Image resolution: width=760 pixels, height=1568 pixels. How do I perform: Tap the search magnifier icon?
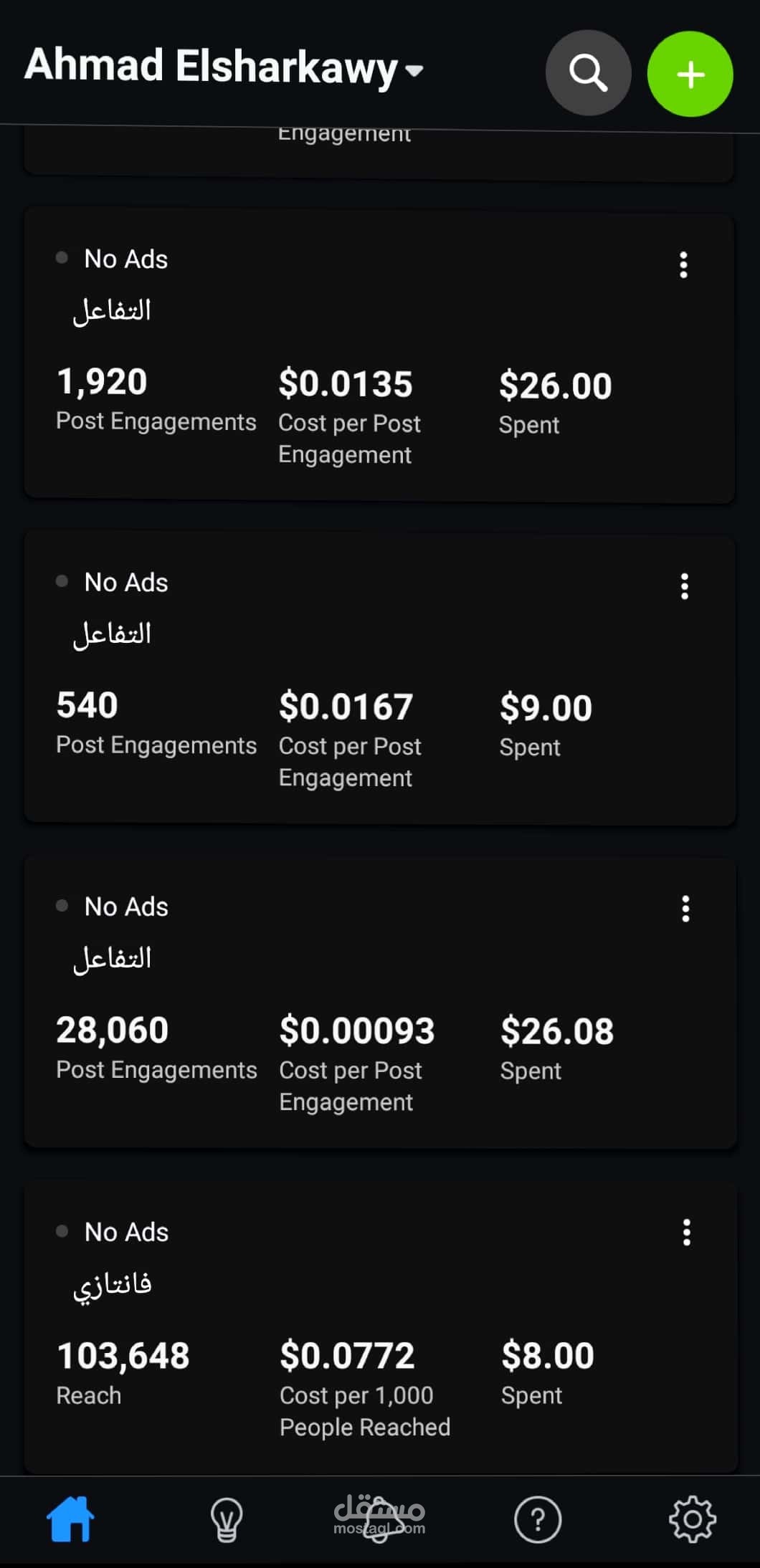588,72
